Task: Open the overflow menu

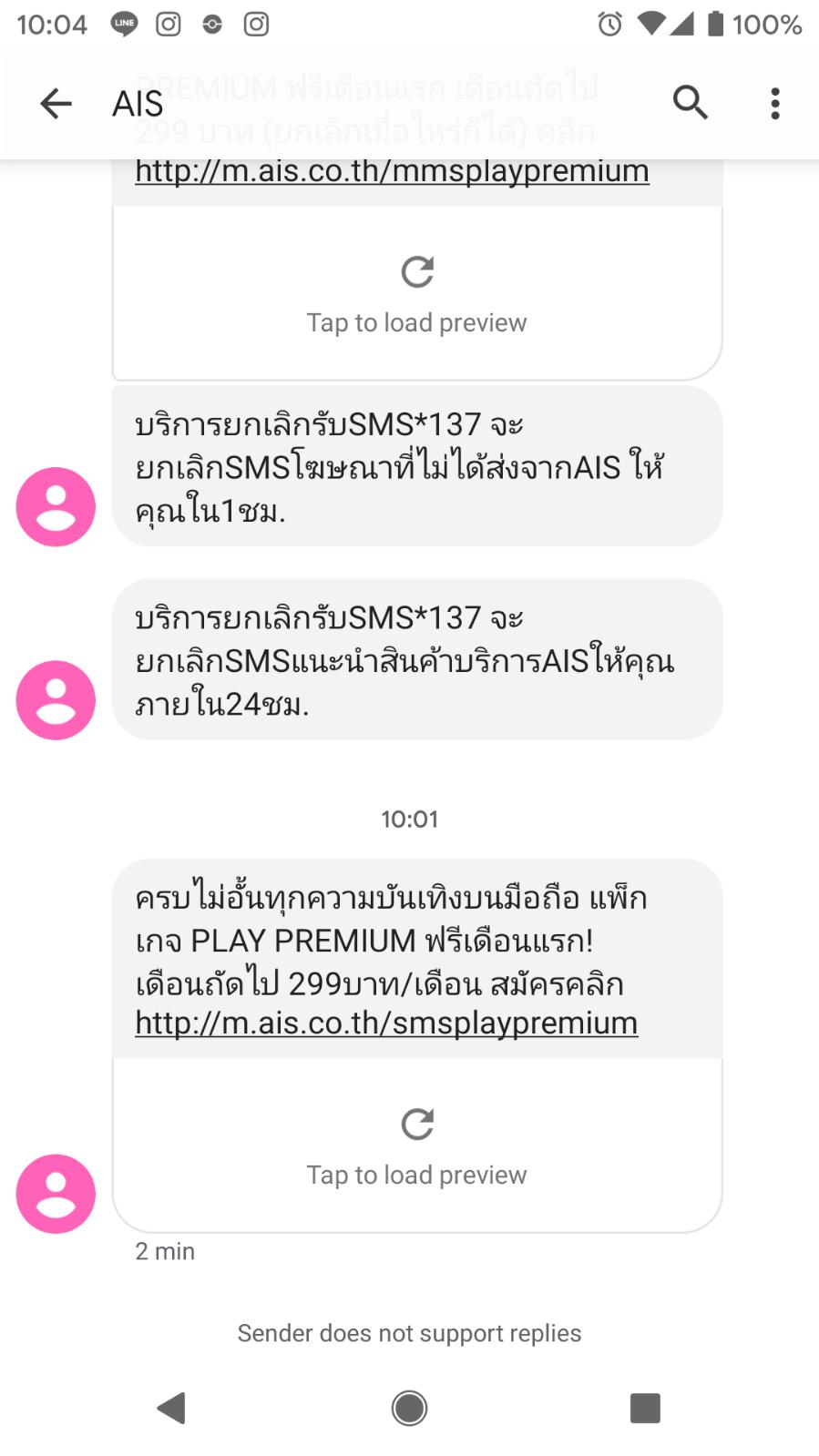Action: tap(775, 103)
